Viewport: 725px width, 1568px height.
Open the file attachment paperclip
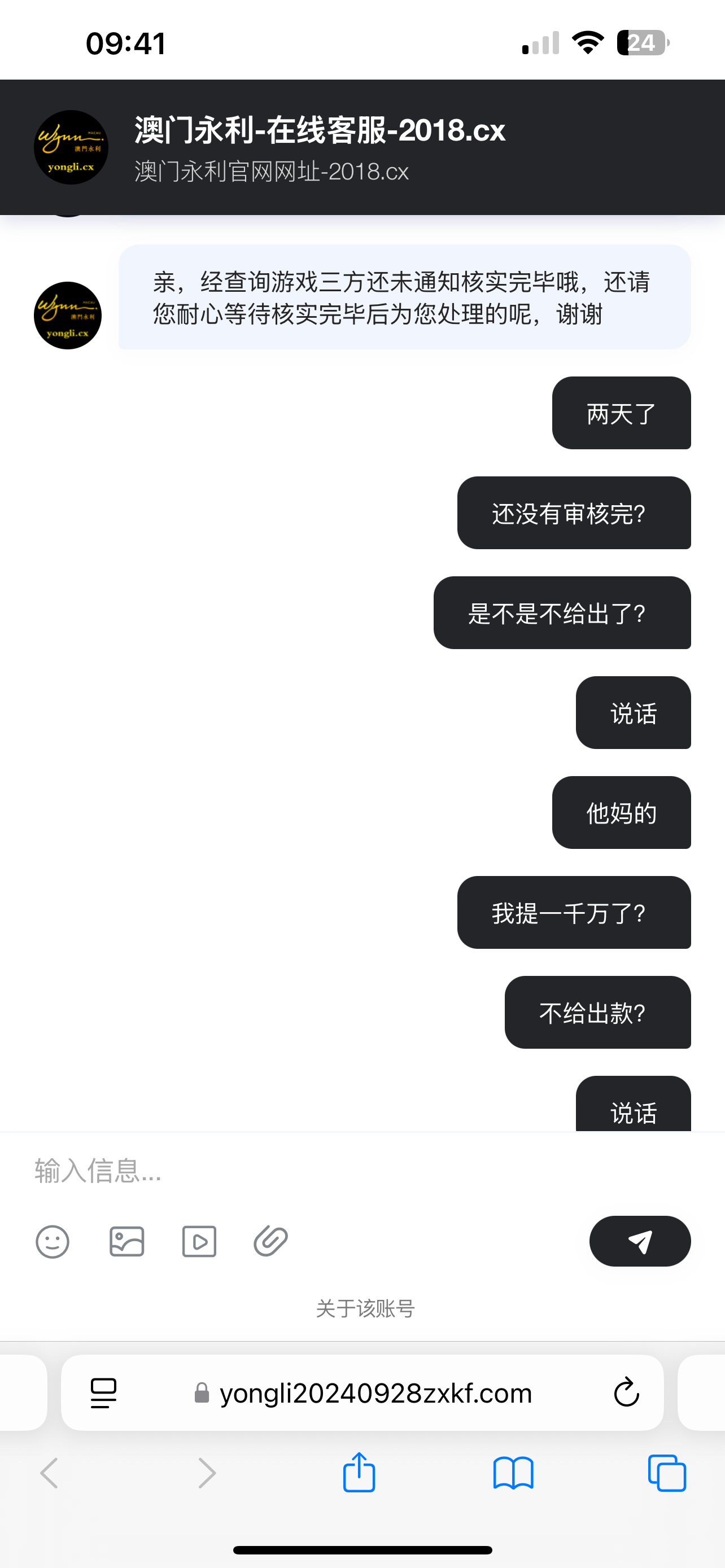[x=271, y=1242]
